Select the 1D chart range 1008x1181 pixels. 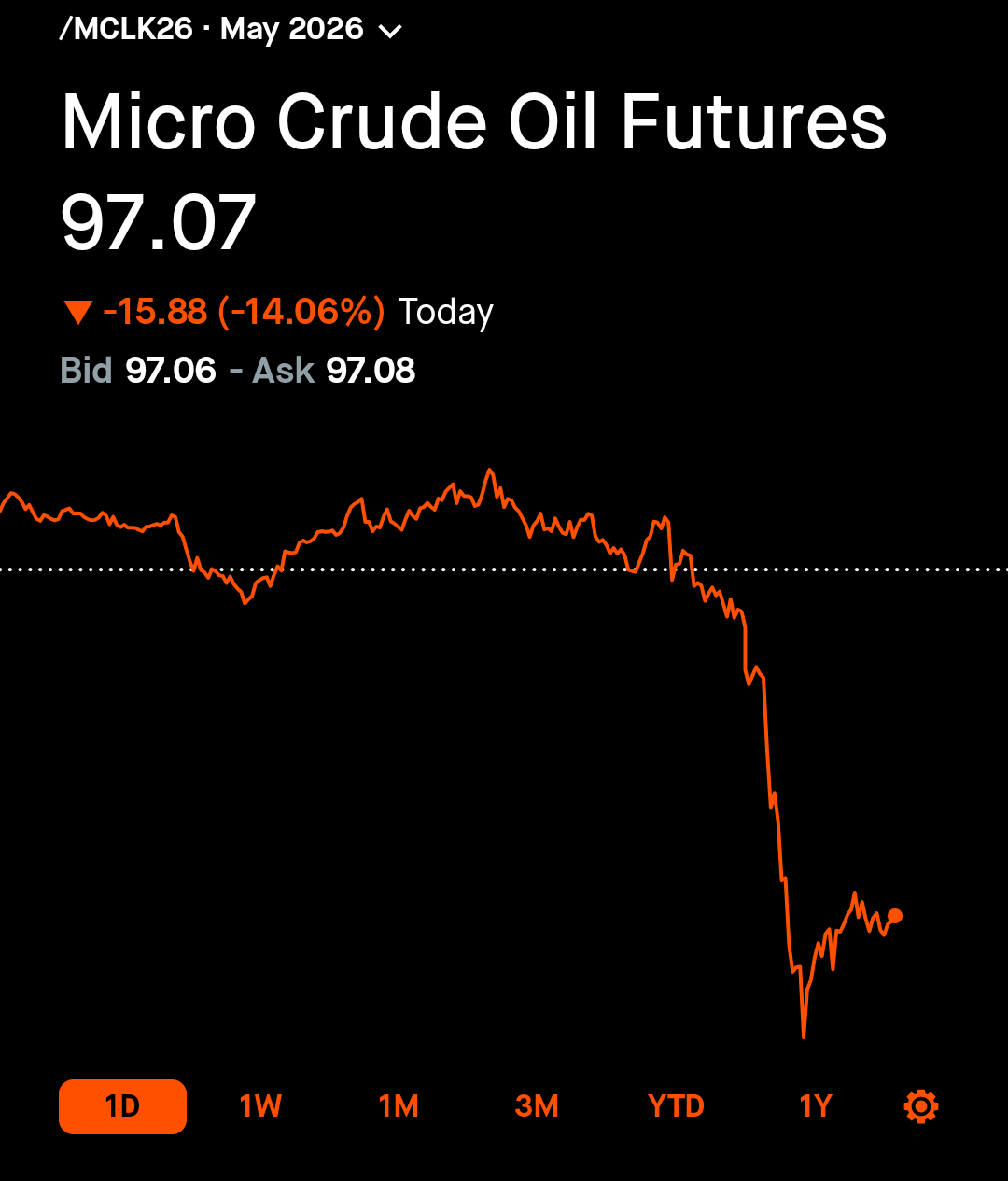pos(122,1106)
